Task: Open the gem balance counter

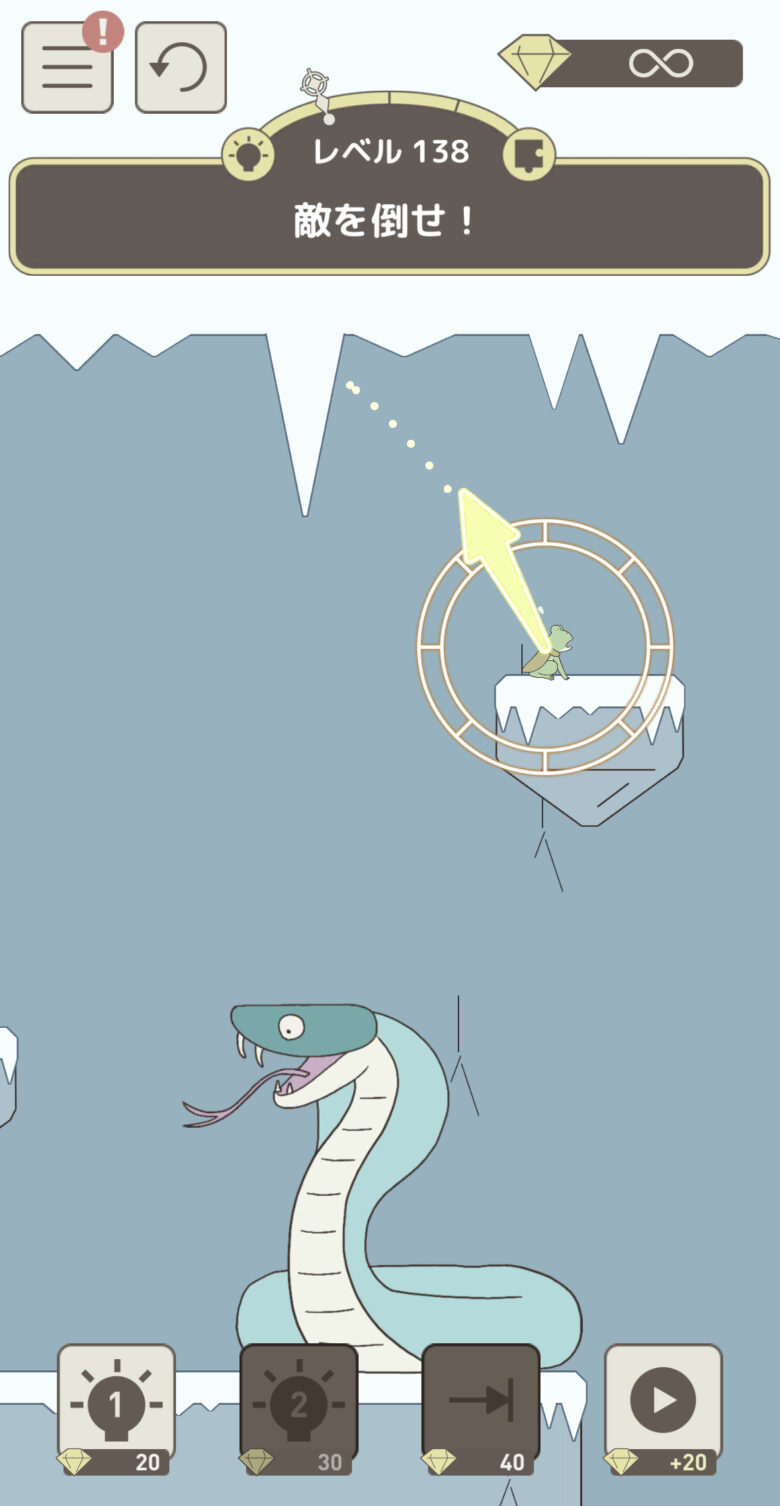Action: [x=622, y=63]
